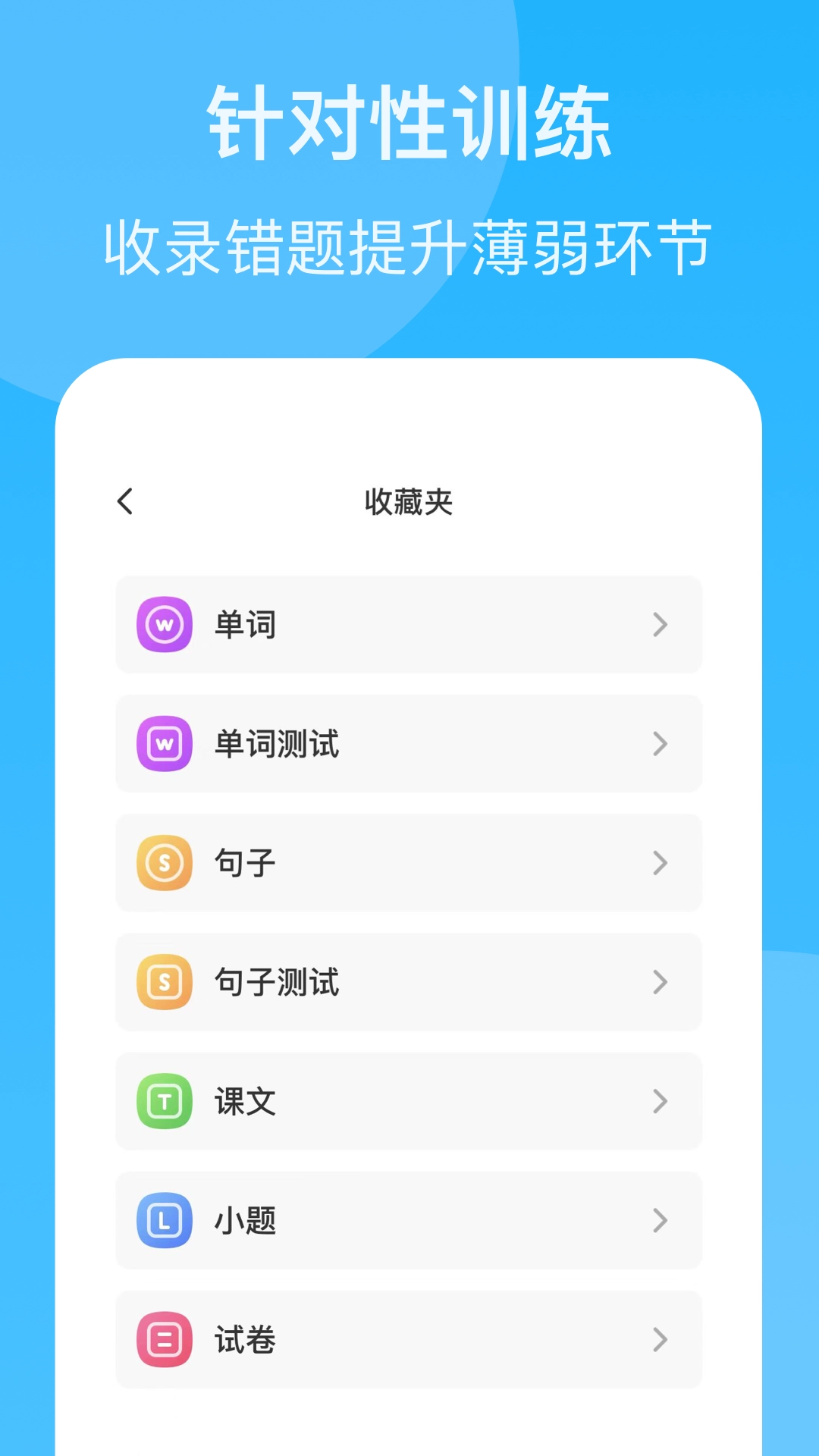Open the 句子测试 collection
Viewport: 819px width, 1456px height.
pos(409,983)
